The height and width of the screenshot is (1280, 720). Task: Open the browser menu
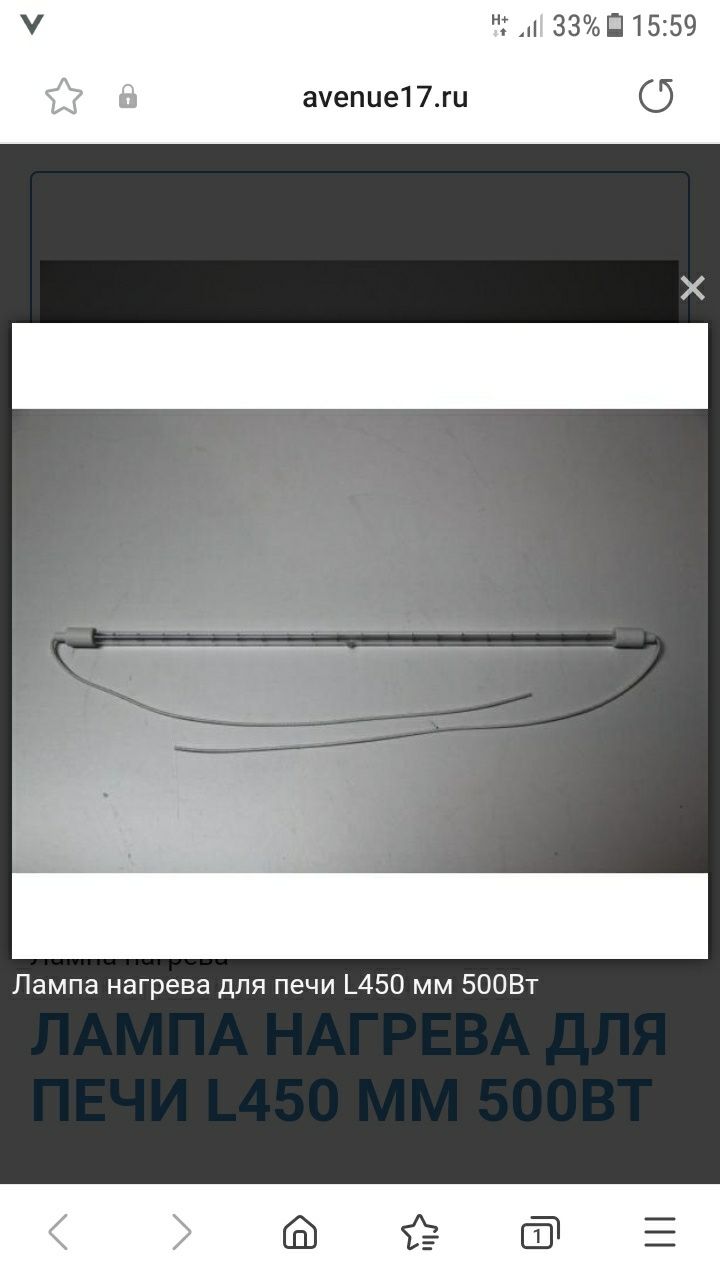click(x=659, y=1232)
